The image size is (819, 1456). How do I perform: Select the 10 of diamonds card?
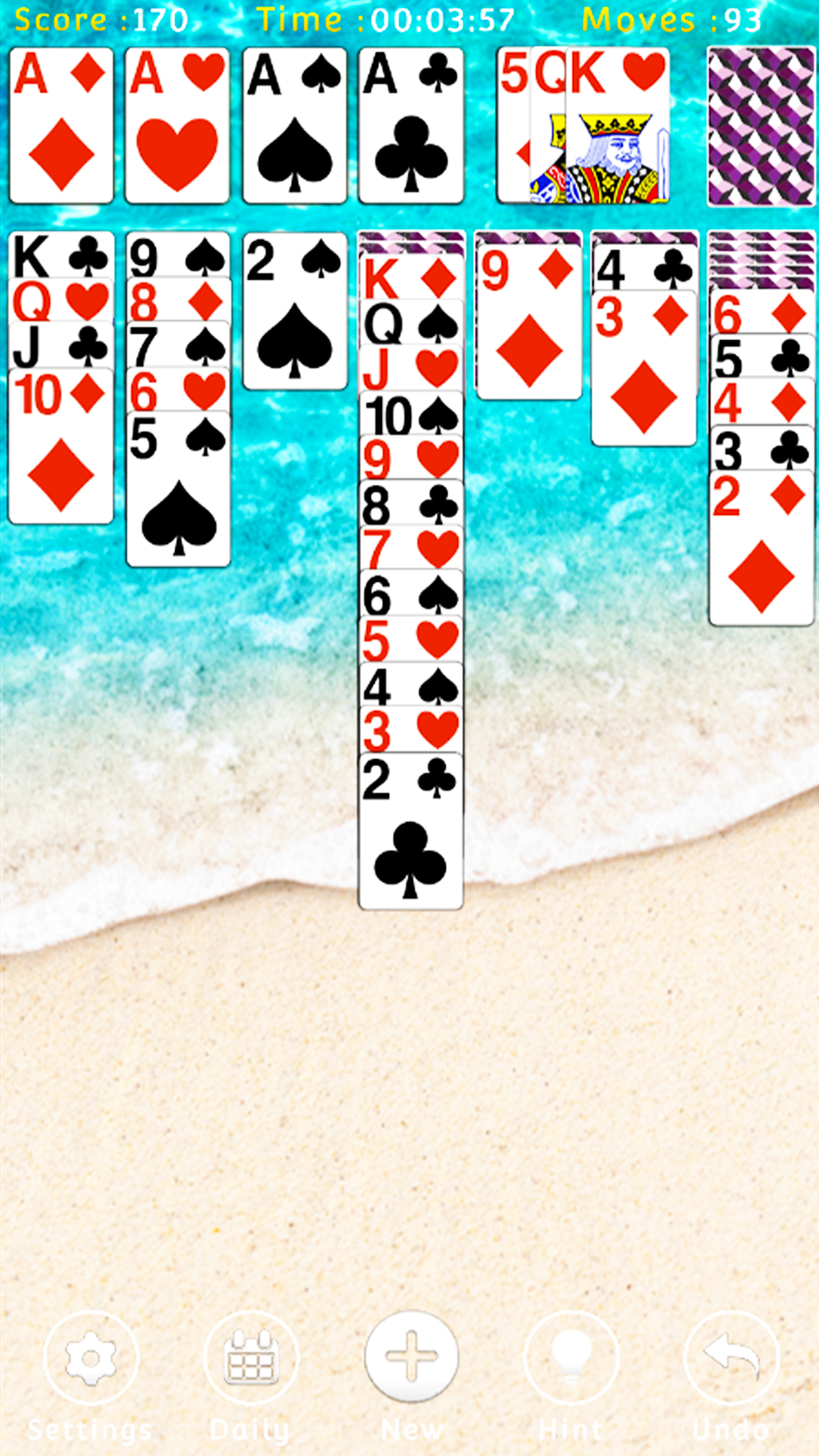coord(61,447)
